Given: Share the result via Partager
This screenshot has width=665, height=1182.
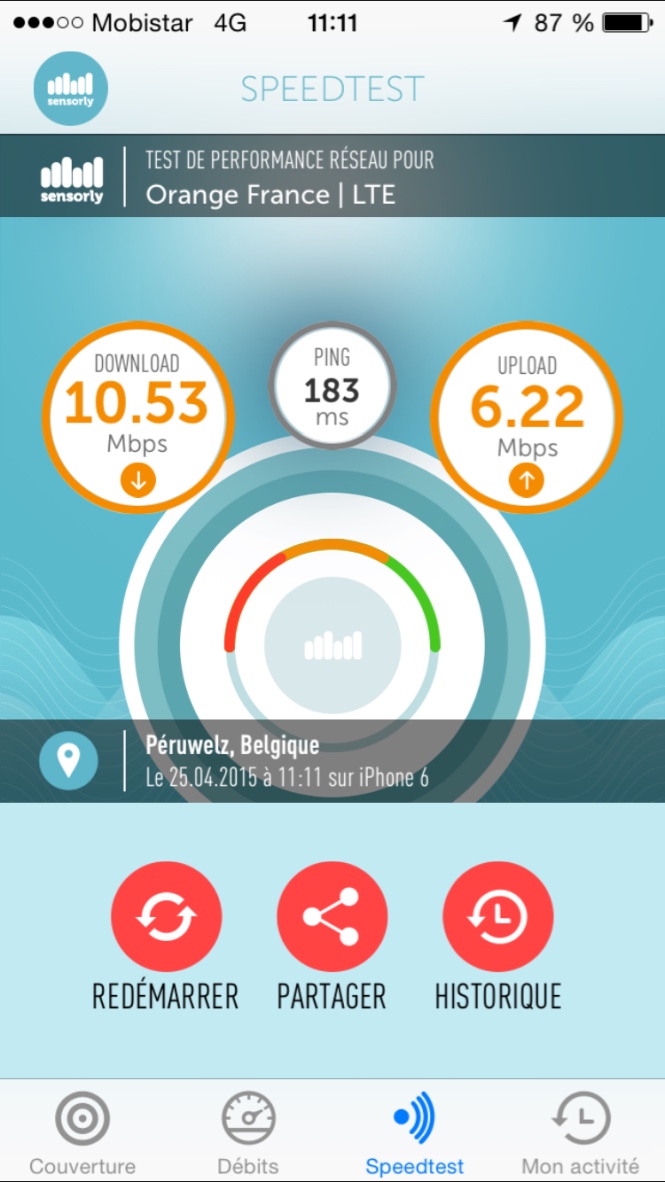Looking at the screenshot, I should (331, 917).
